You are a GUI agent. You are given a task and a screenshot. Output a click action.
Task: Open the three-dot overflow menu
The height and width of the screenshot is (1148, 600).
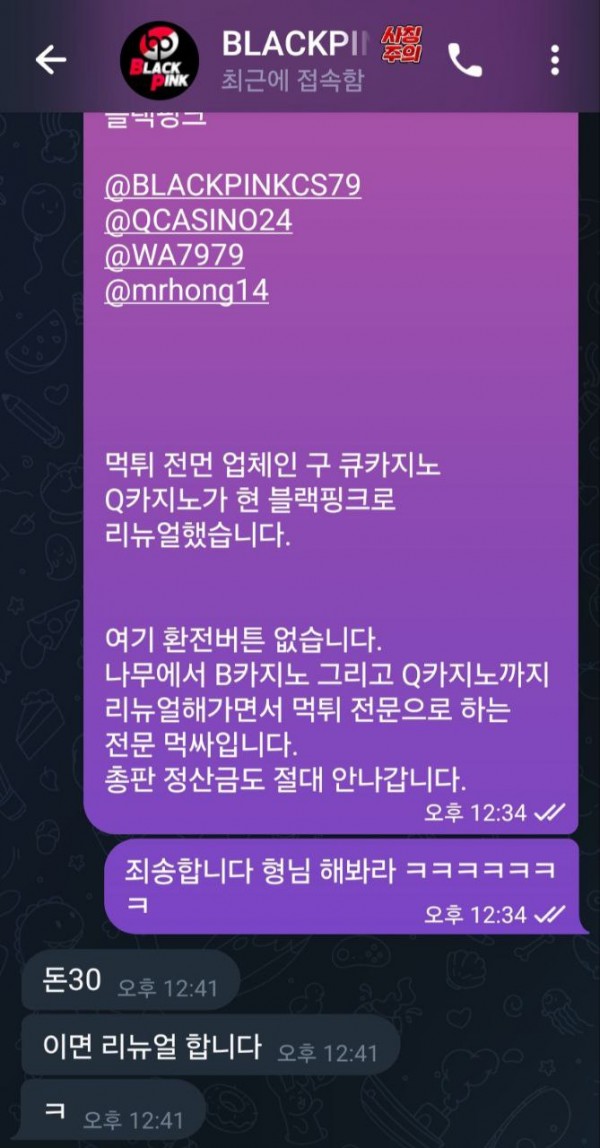(555, 61)
